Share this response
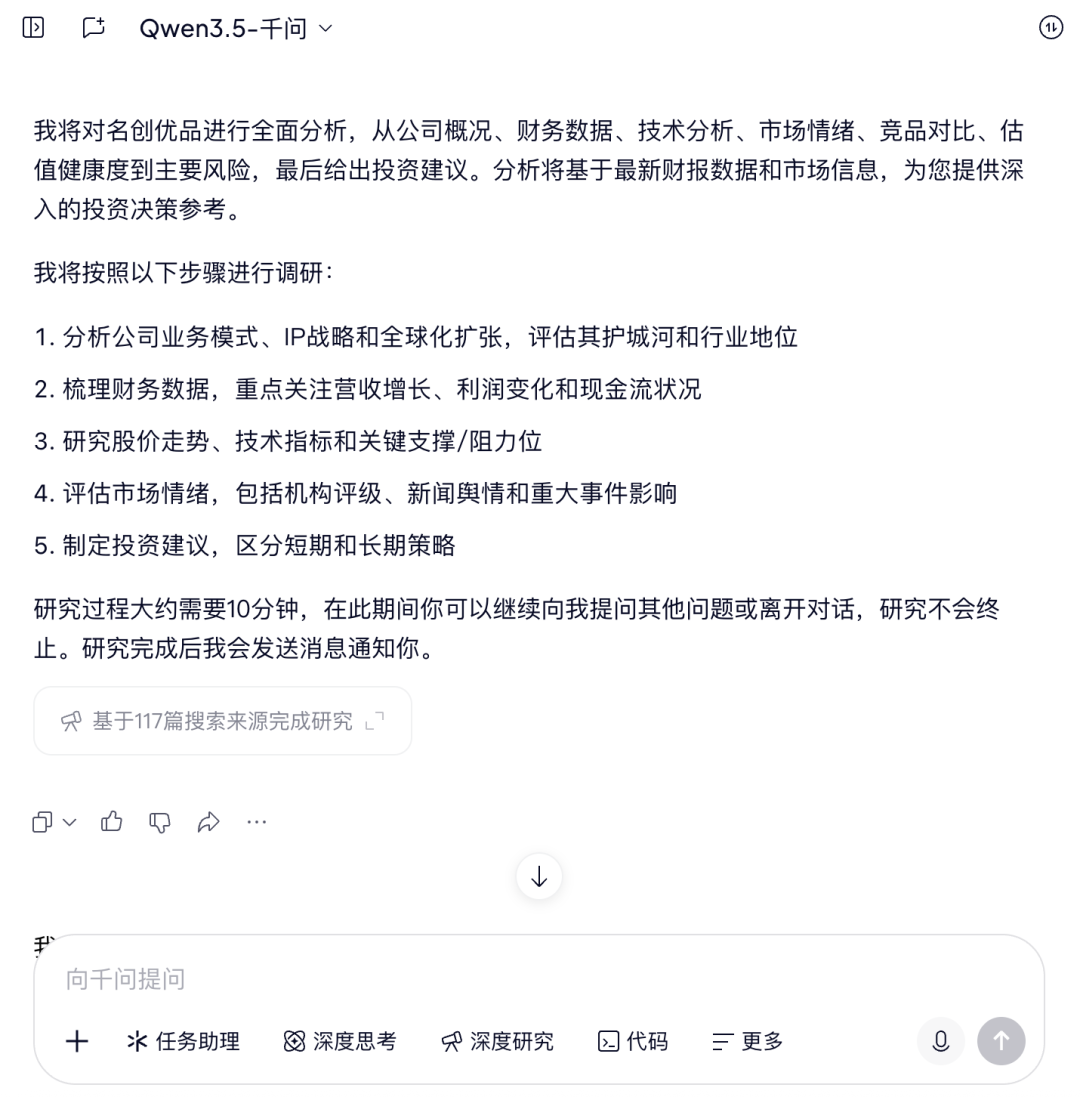1080x1097 pixels. pos(208,822)
